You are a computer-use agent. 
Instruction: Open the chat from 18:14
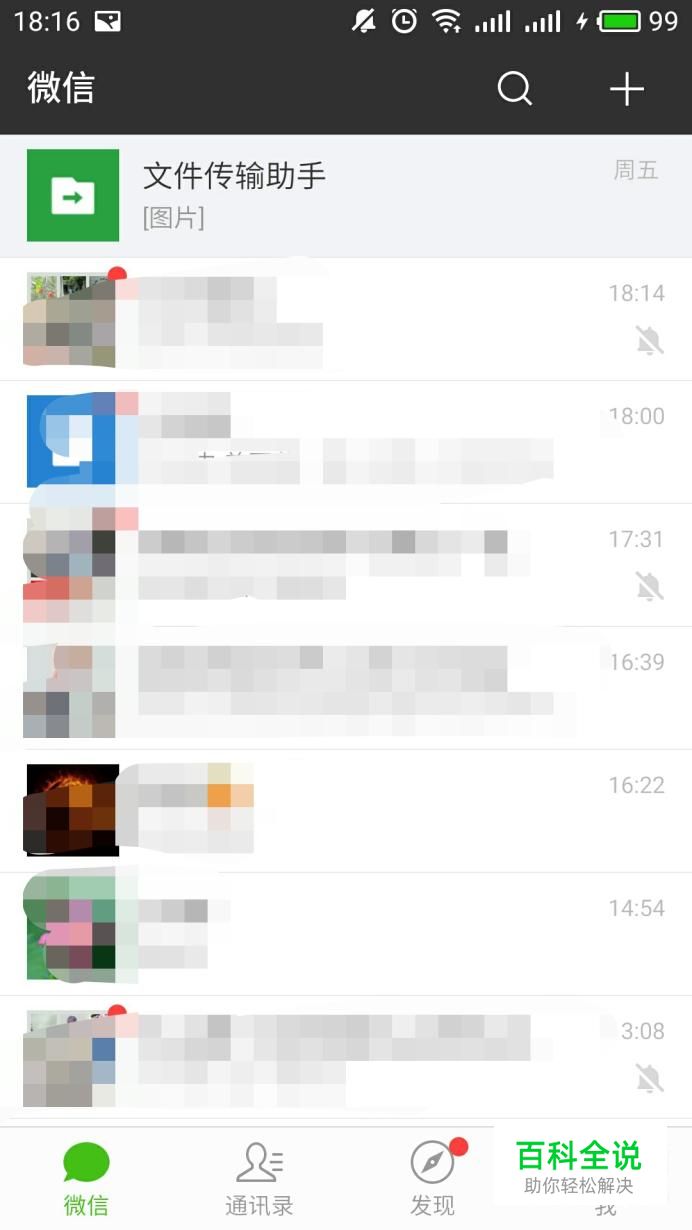point(346,319)
